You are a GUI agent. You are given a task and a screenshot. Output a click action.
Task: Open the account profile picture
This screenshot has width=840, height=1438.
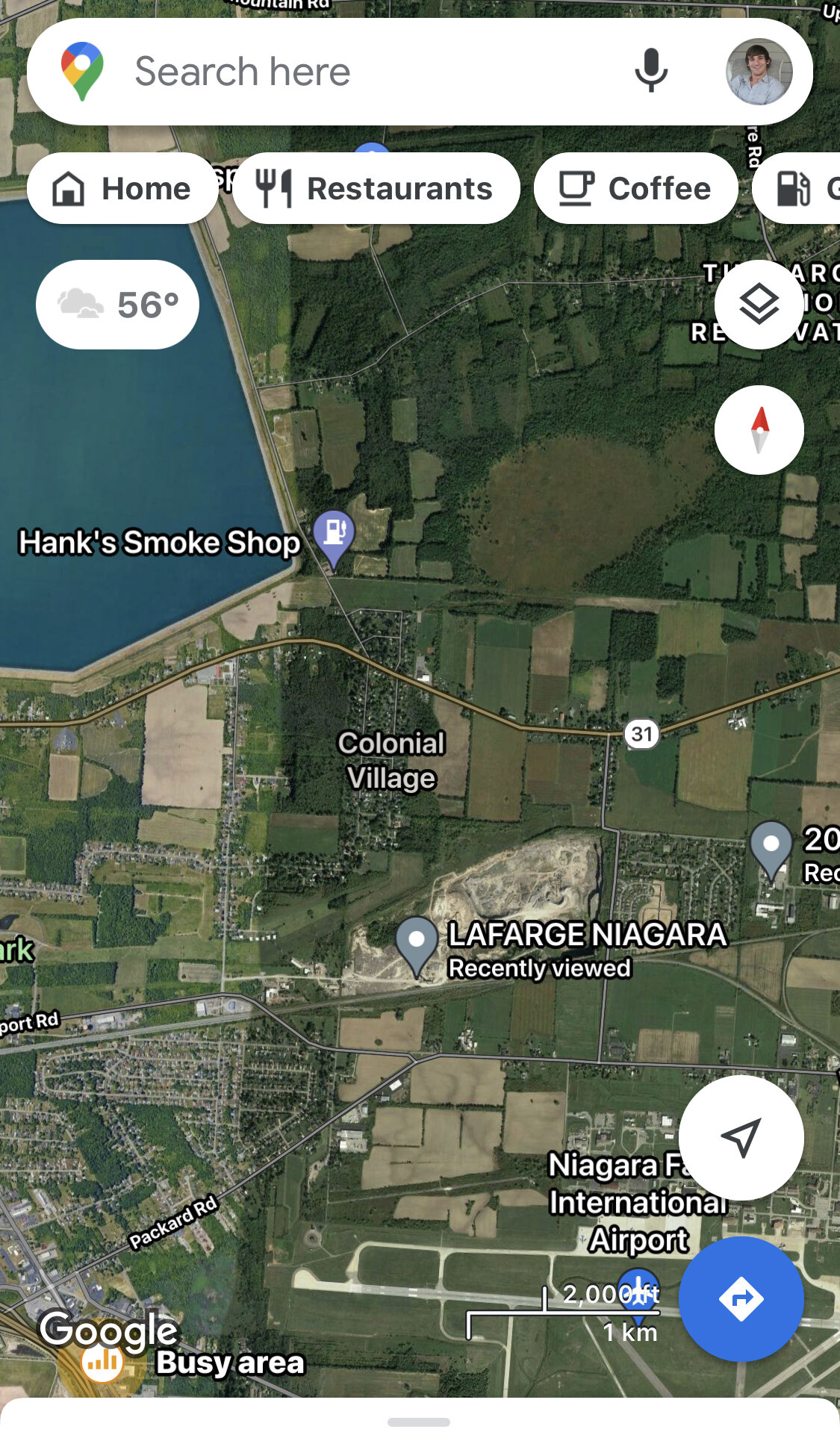(759, 72)
